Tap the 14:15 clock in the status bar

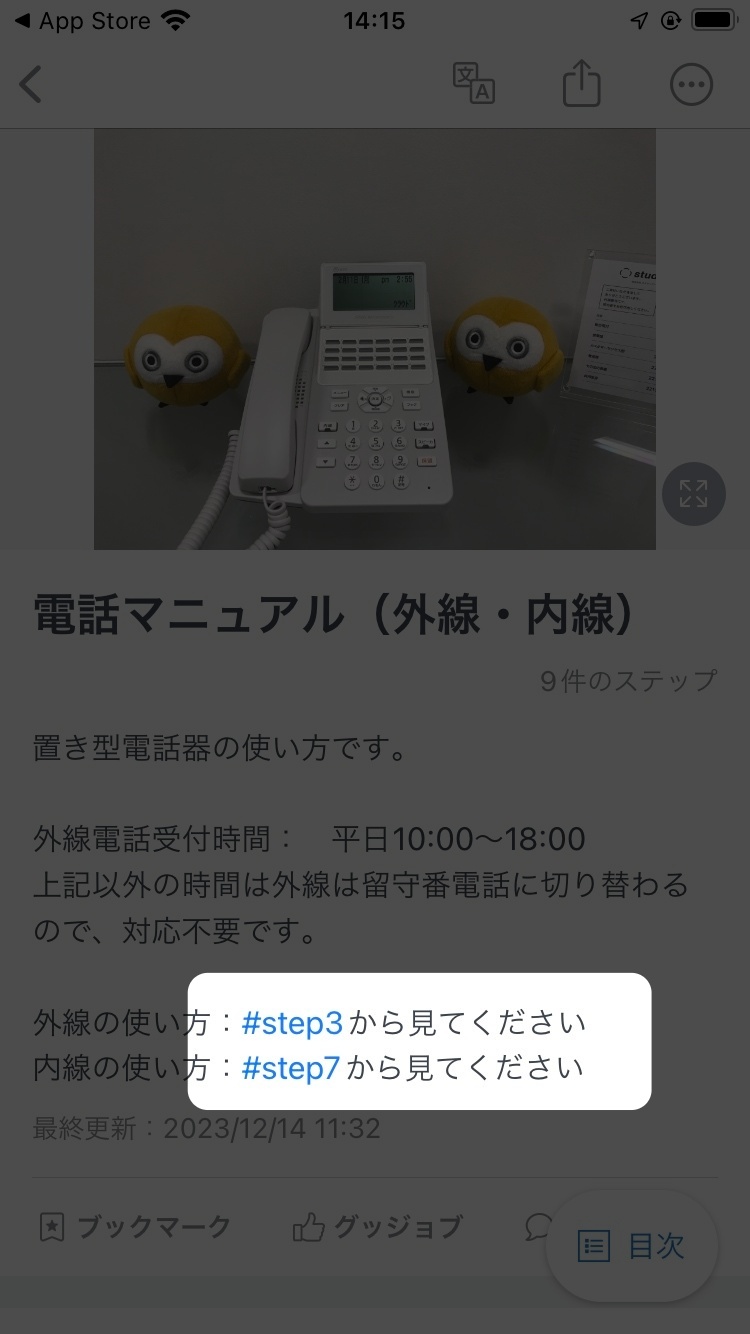375,20
